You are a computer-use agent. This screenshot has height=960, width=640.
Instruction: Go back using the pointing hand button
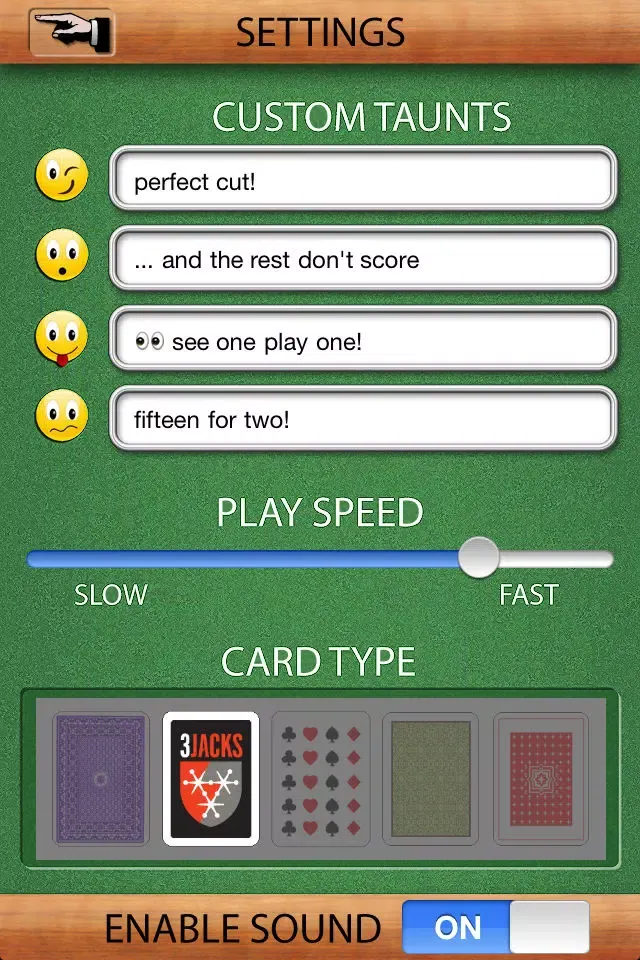click(x=71, y=32)
